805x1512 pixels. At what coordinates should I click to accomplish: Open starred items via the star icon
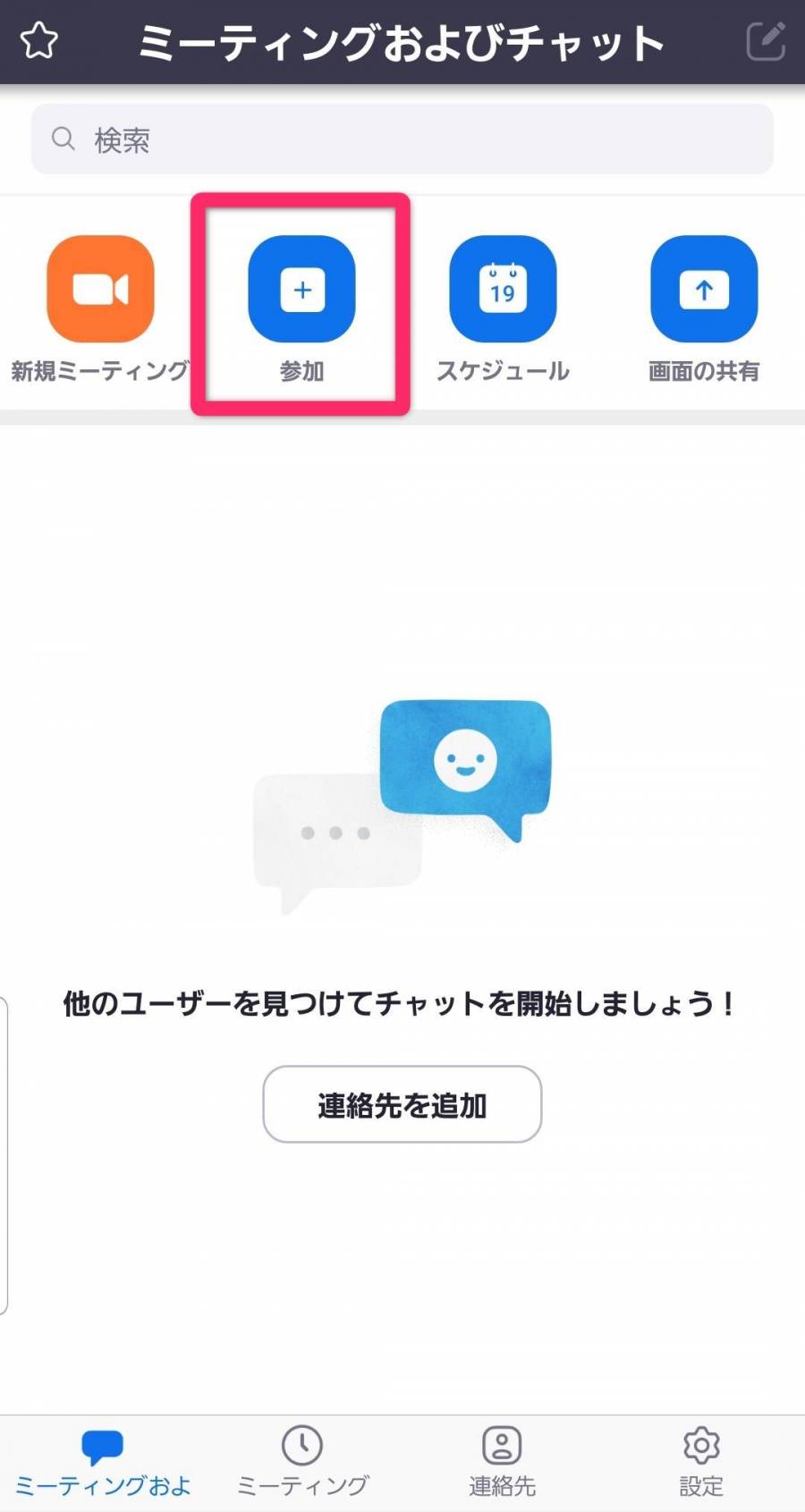tap(39, 41)
